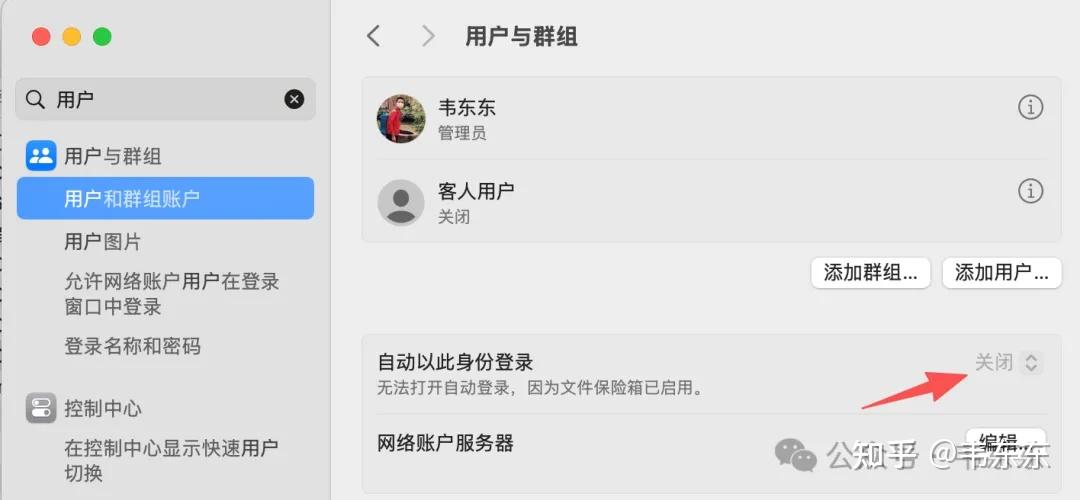View info for user 韦东东
1080x500 pixels.
[x=1030, y=108]
